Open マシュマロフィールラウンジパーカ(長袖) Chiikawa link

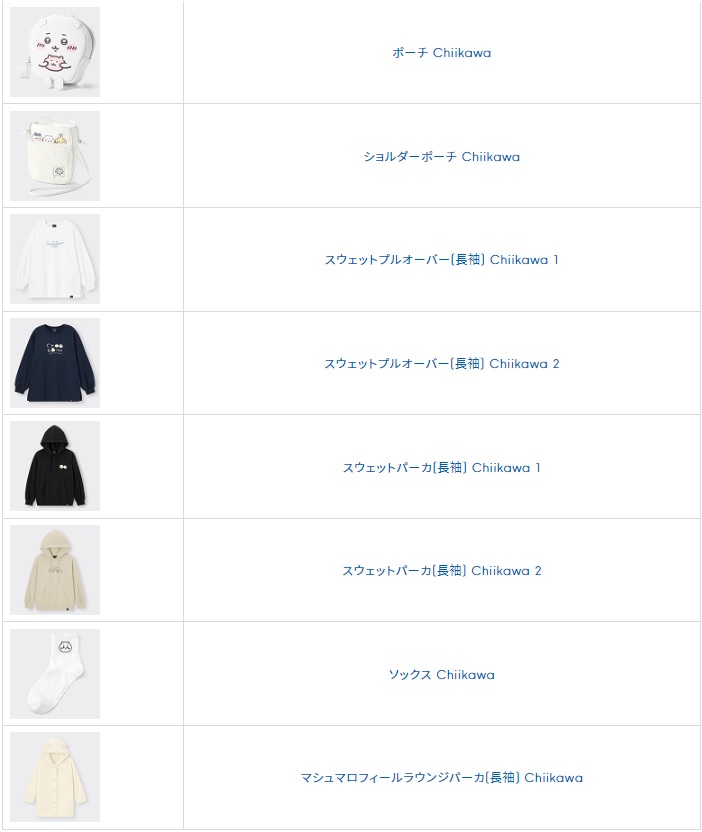click(x=441, y=778)
